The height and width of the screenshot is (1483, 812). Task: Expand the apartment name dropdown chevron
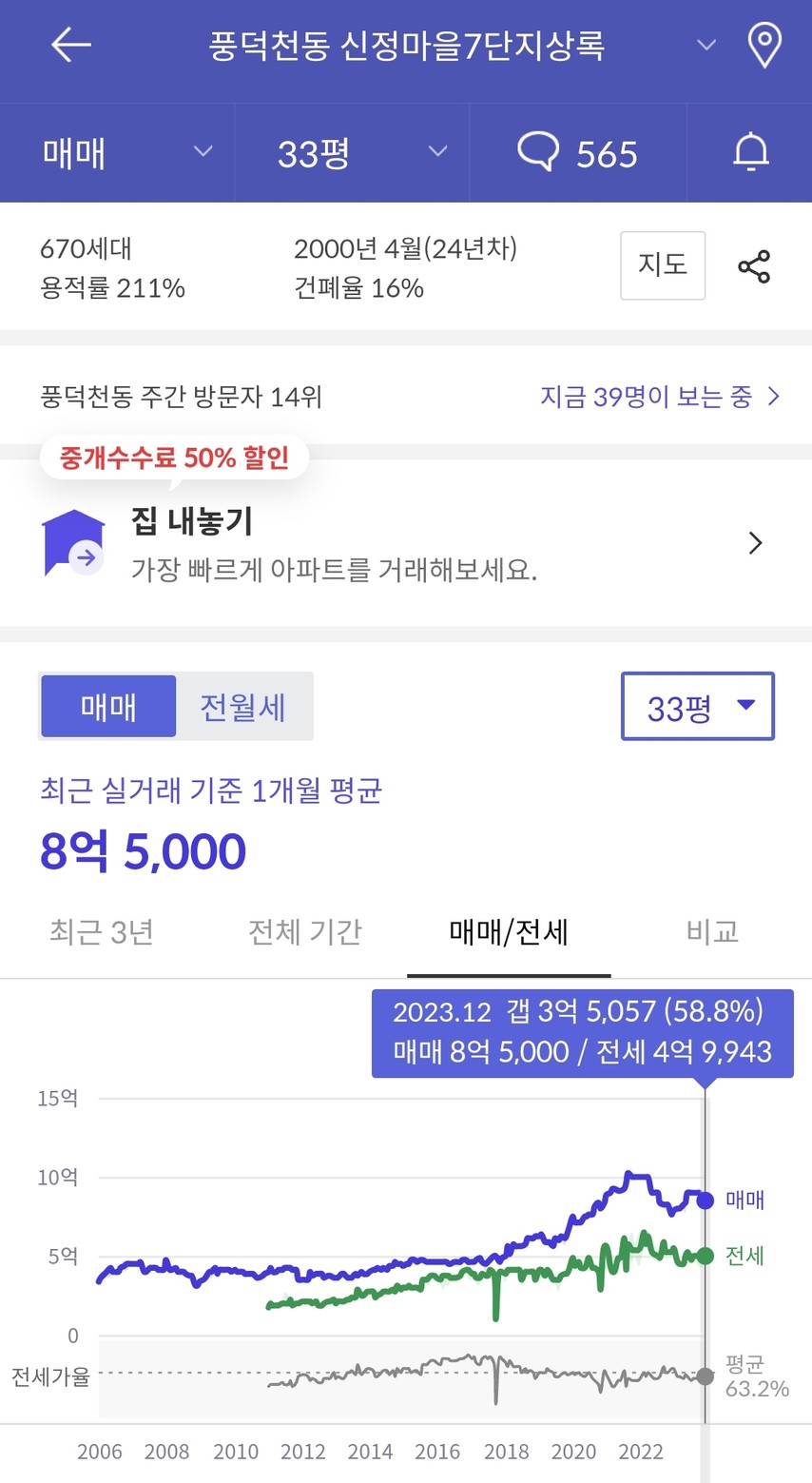click(x=706, y=46)
